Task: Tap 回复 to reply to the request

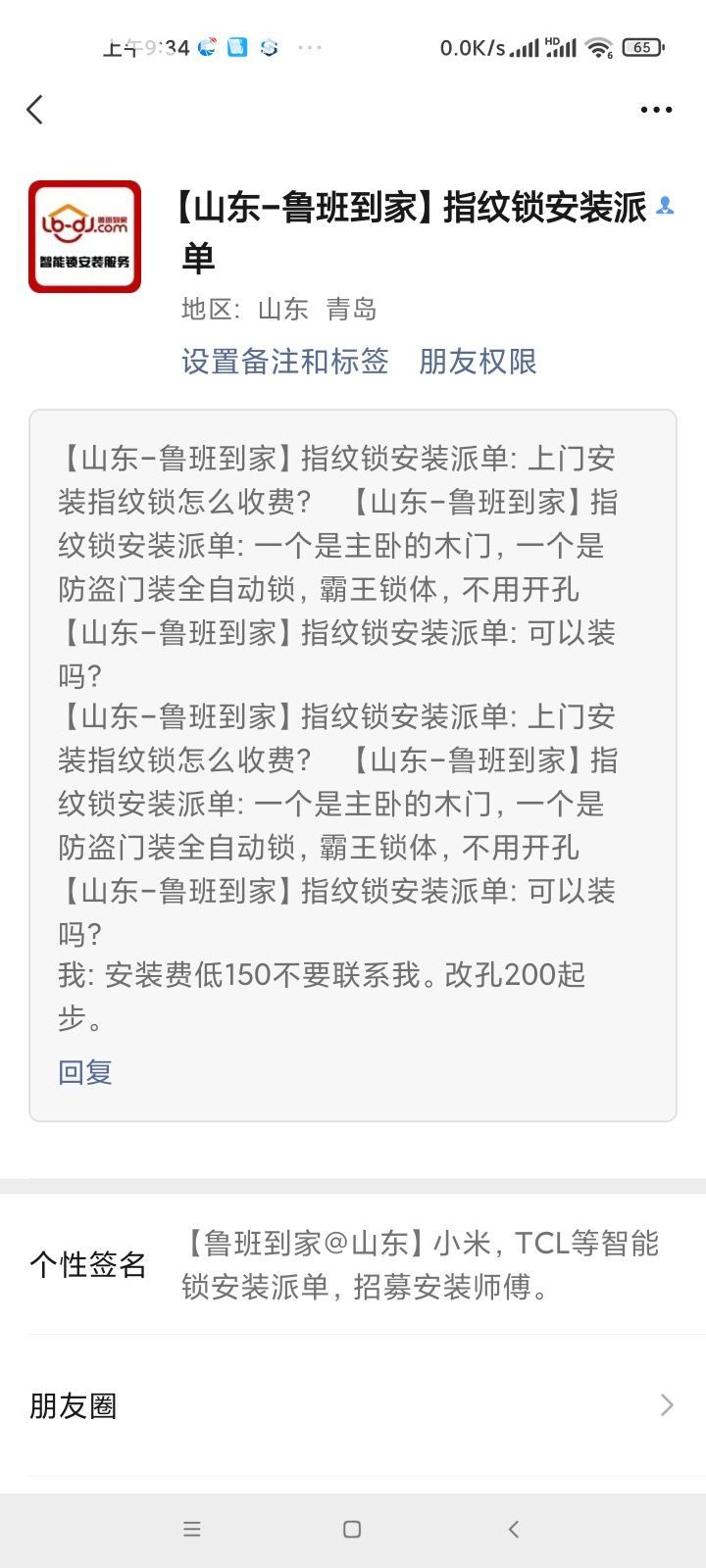Action: click(85, 1072)
